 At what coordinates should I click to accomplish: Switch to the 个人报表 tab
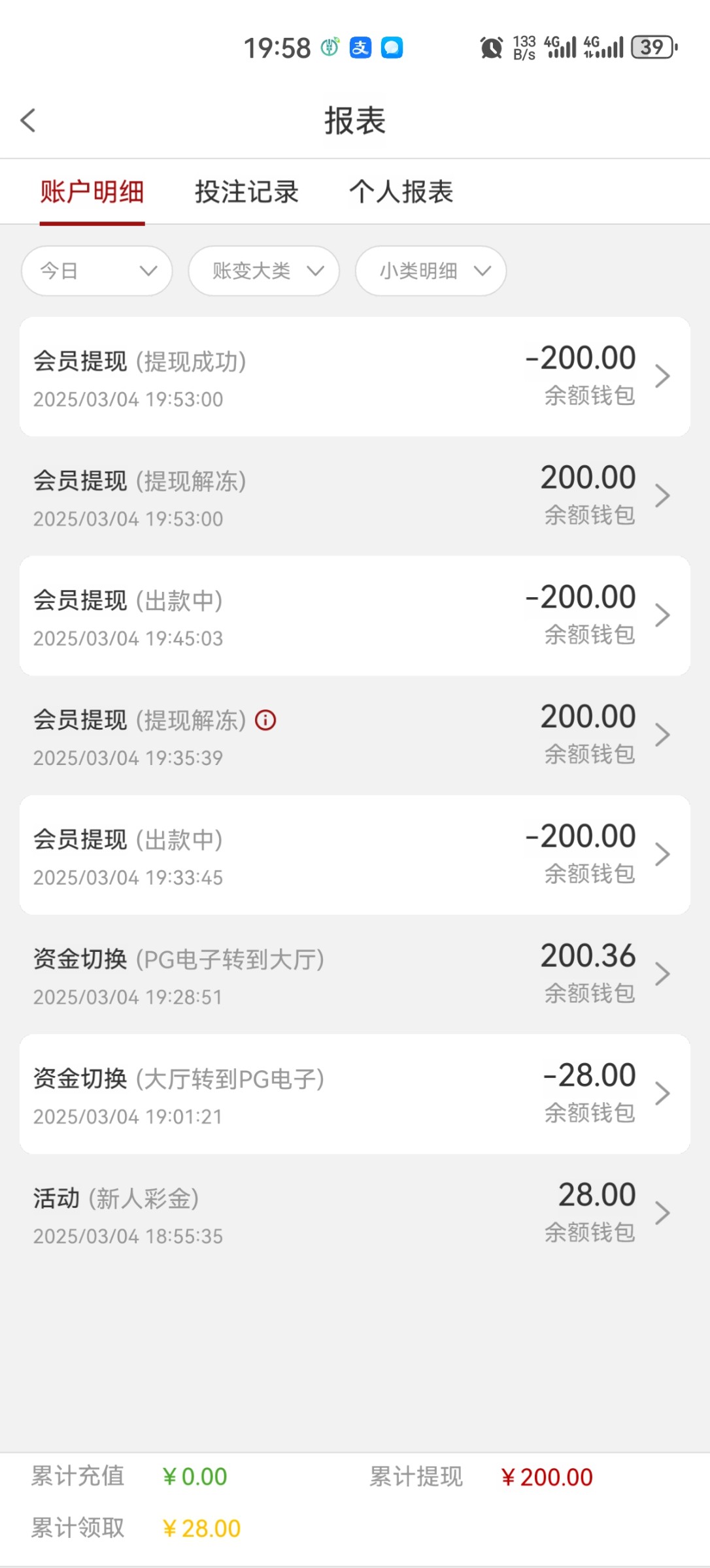click(x=401, y=192)
